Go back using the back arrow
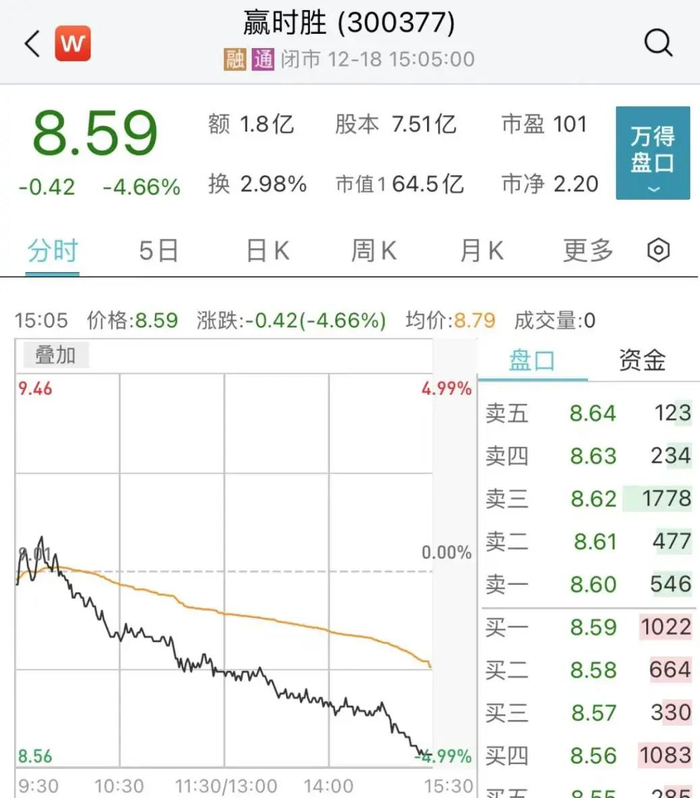 click(x=32, y=43)
